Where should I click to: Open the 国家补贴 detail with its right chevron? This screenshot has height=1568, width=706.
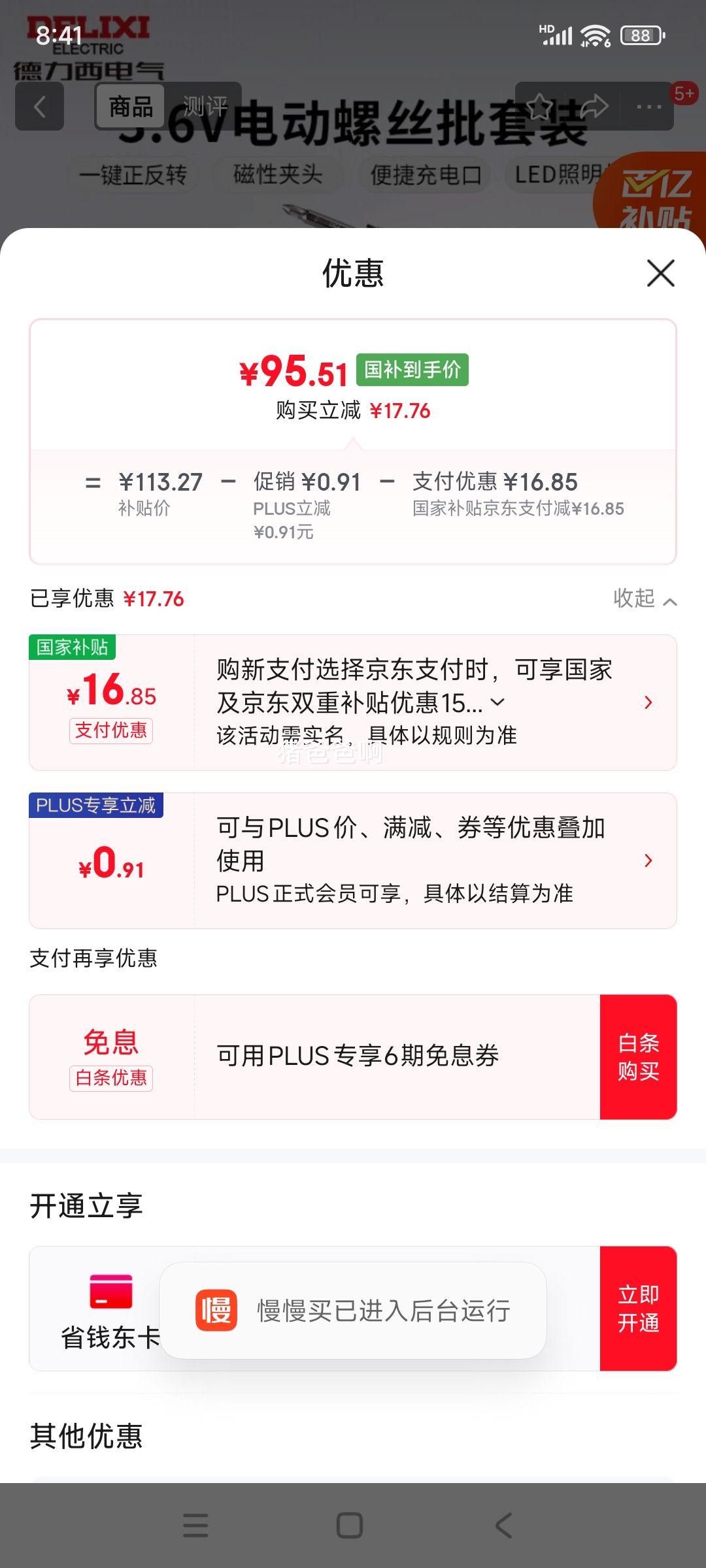point(648,702)
